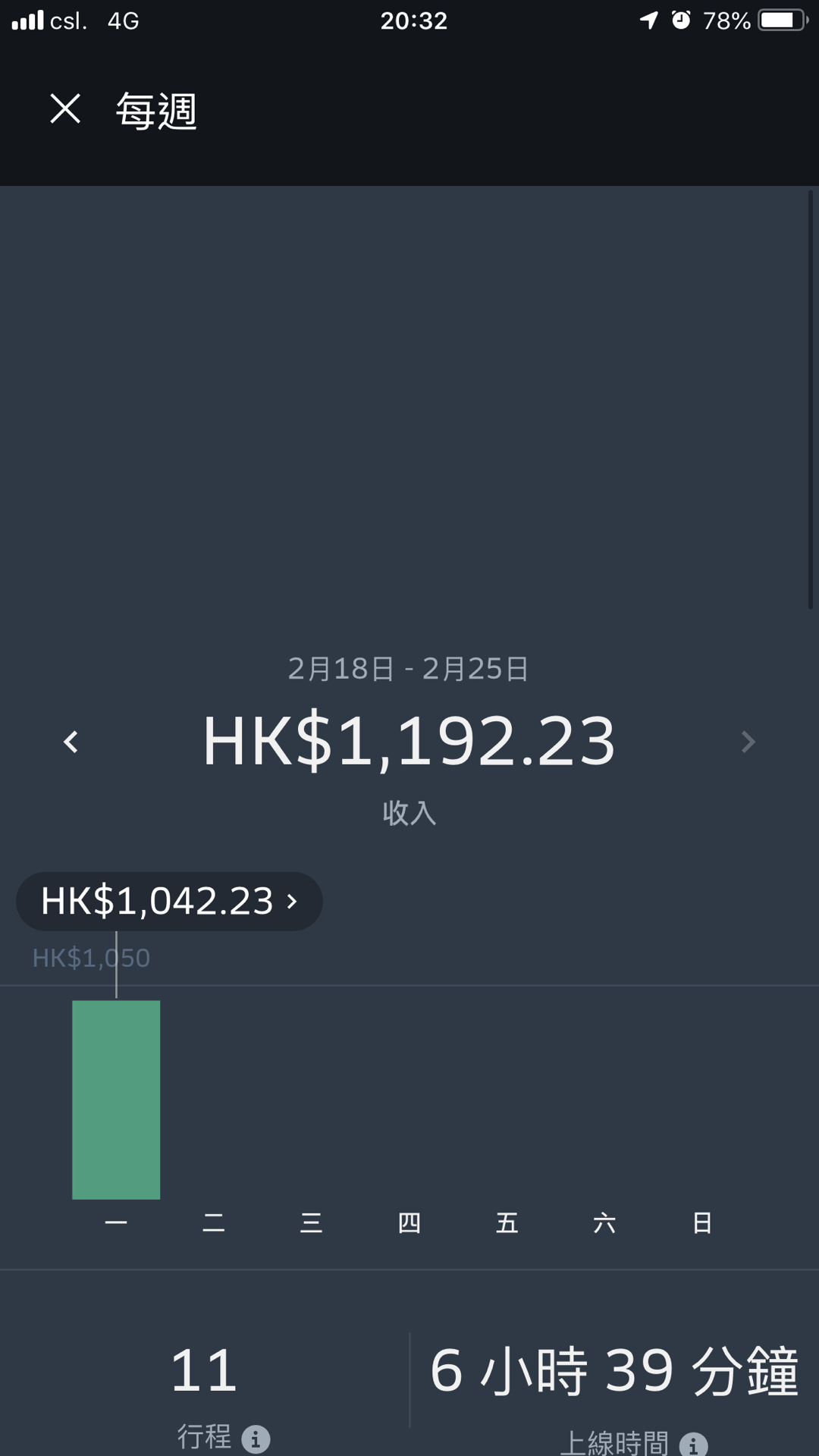Close the 每週 earnings screen with the X

(x=64, y=108)
